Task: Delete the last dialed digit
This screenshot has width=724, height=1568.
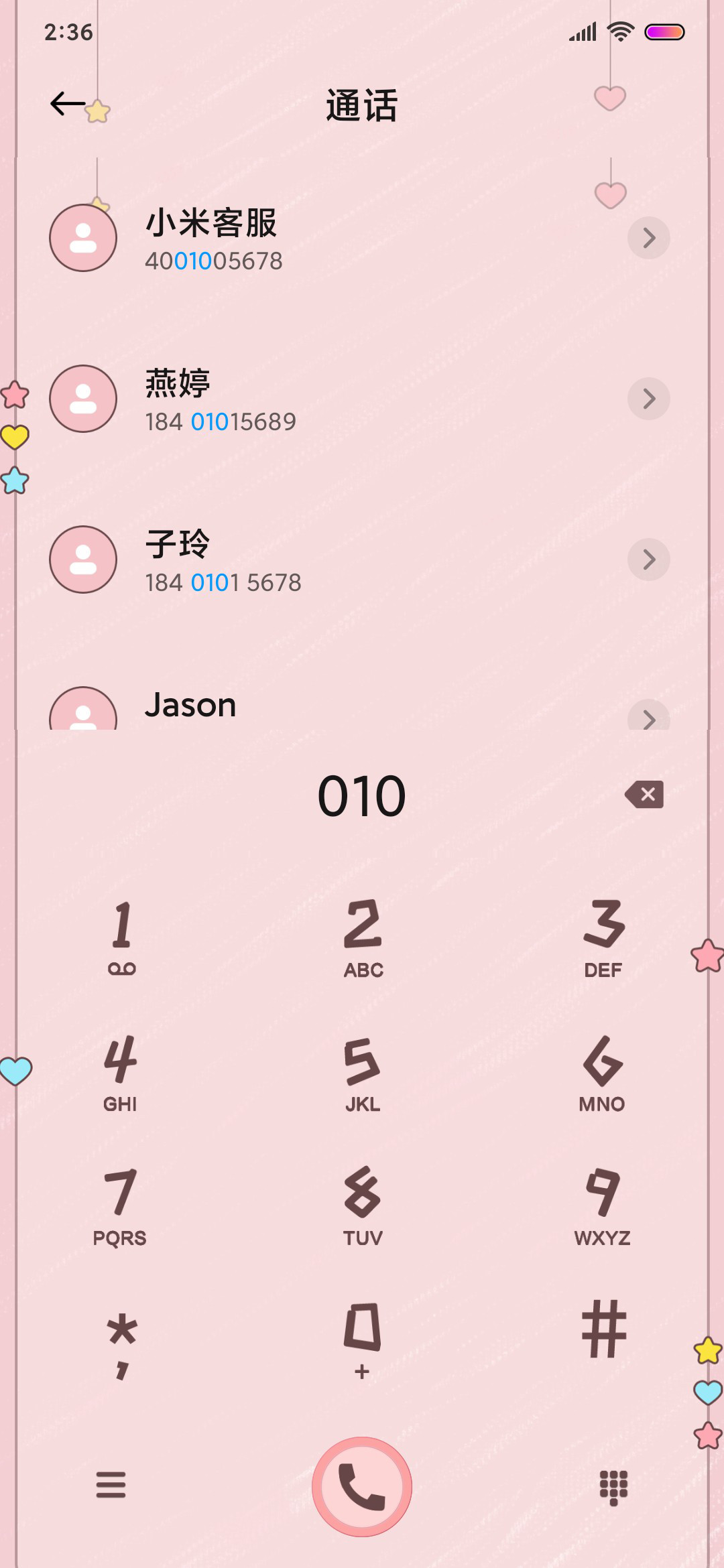Action: pyautogui.click(x=644, y=795)
